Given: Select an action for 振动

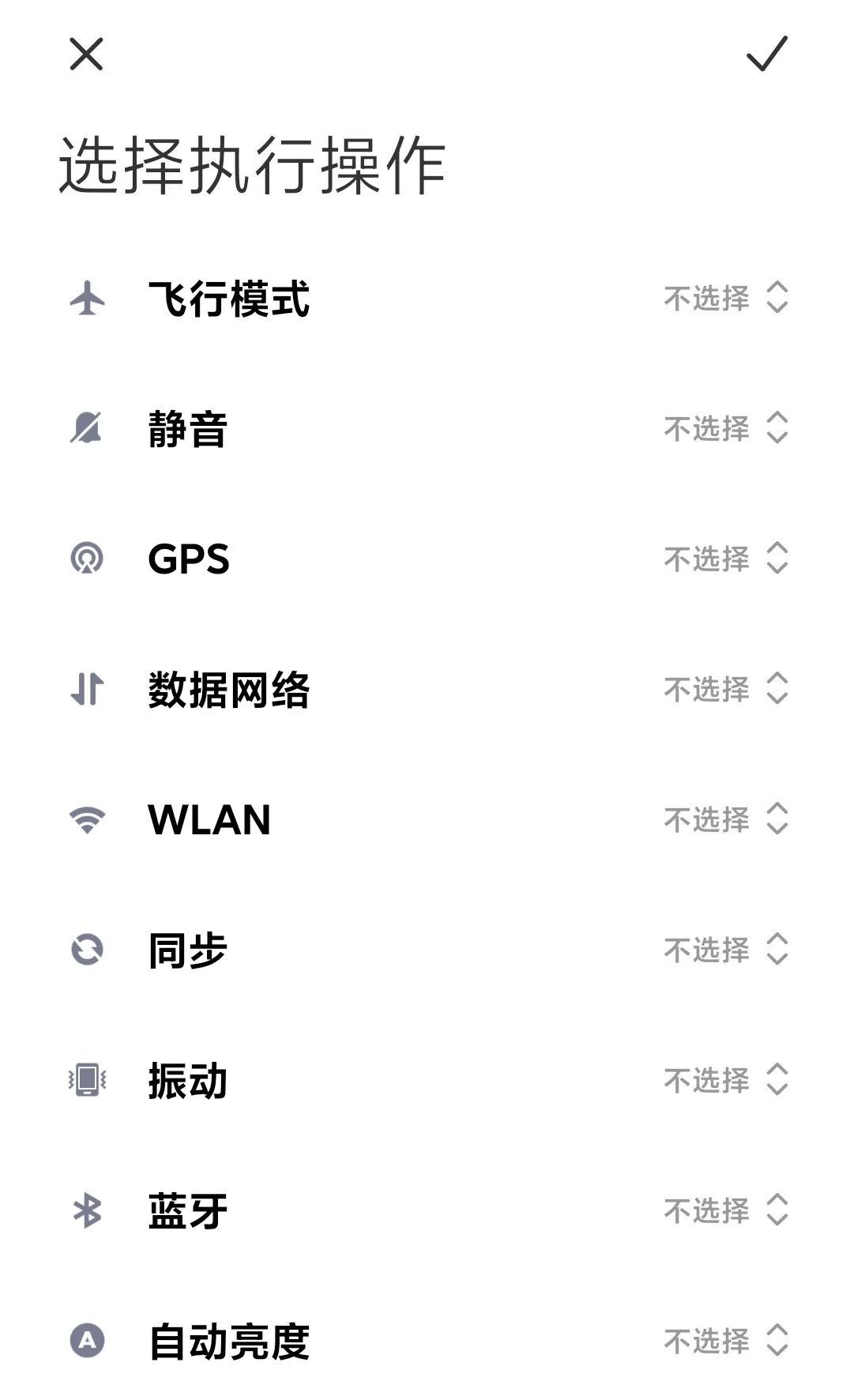Looking at the screenshot, I should (726, 1080).
